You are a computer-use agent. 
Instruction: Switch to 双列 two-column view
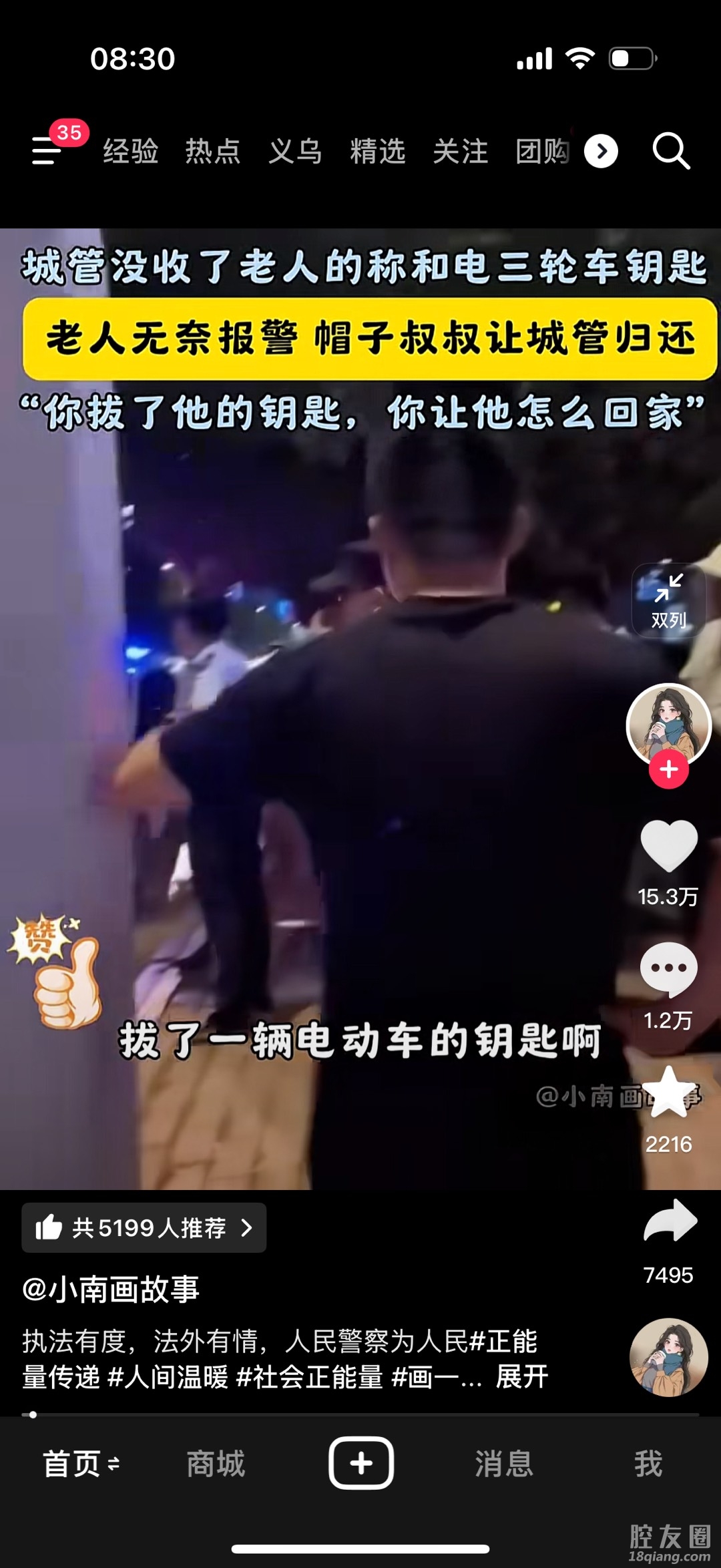click(668, 600)
